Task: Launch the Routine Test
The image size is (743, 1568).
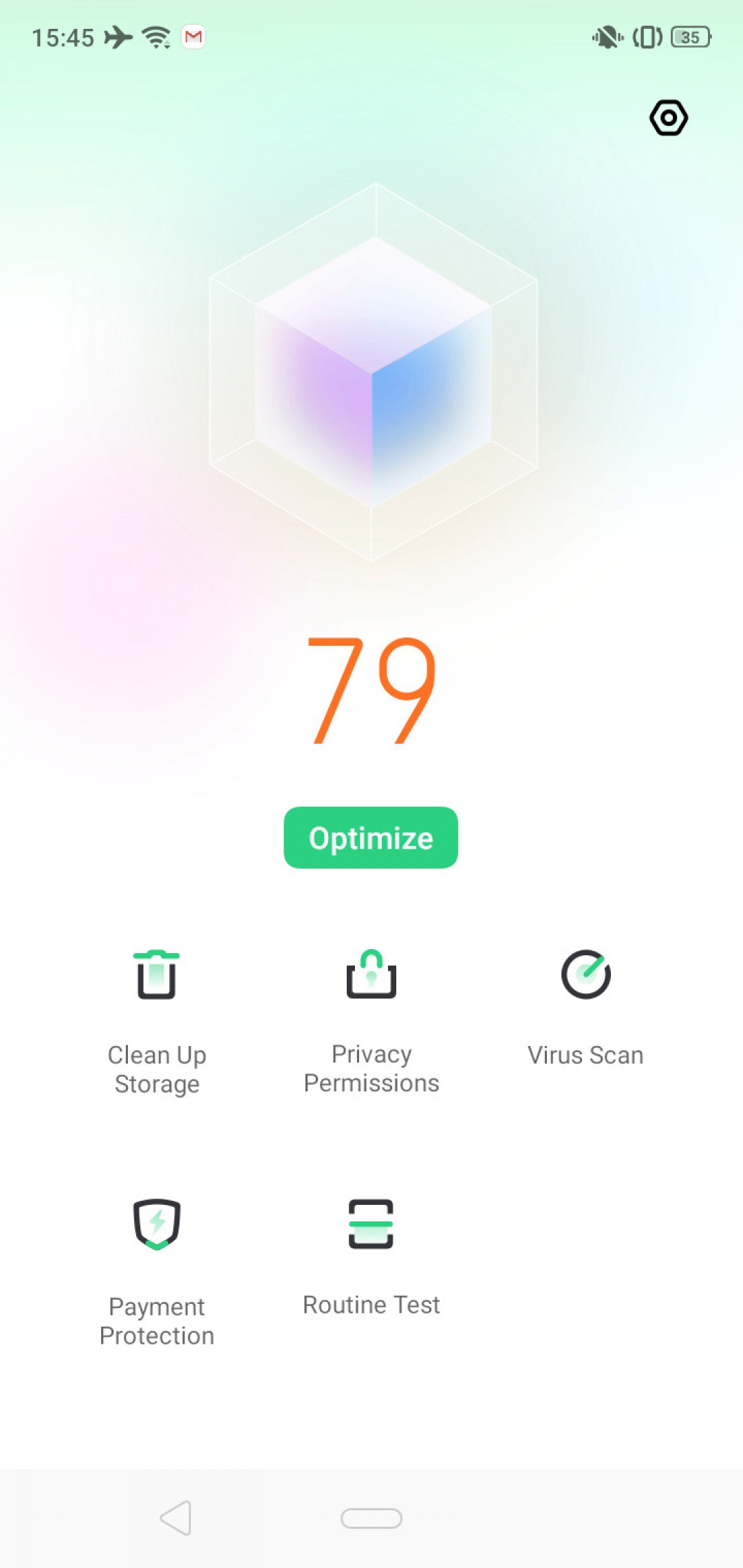Action: coord(371,1255)
